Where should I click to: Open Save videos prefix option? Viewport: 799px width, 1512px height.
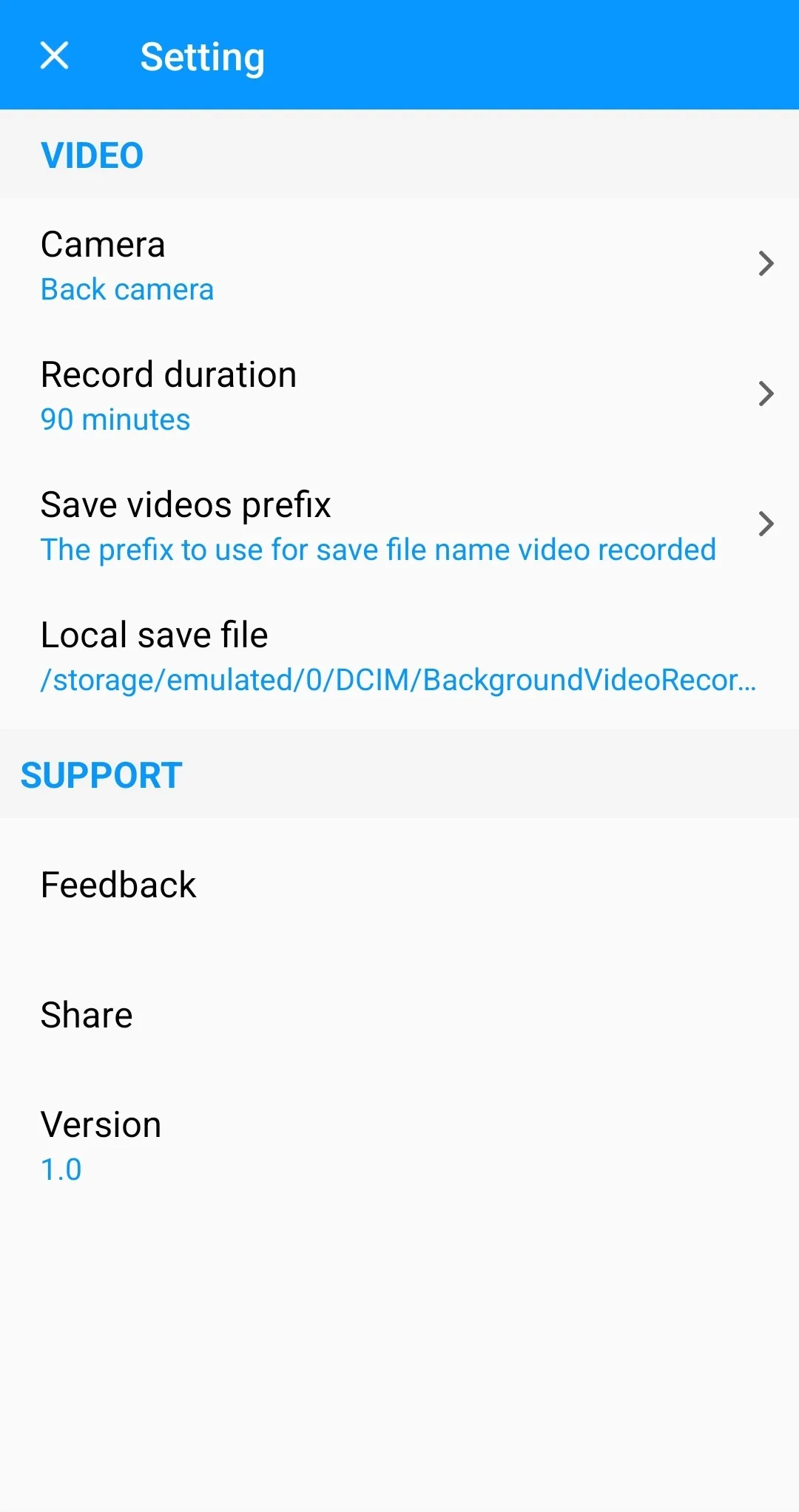pos(399,525)
